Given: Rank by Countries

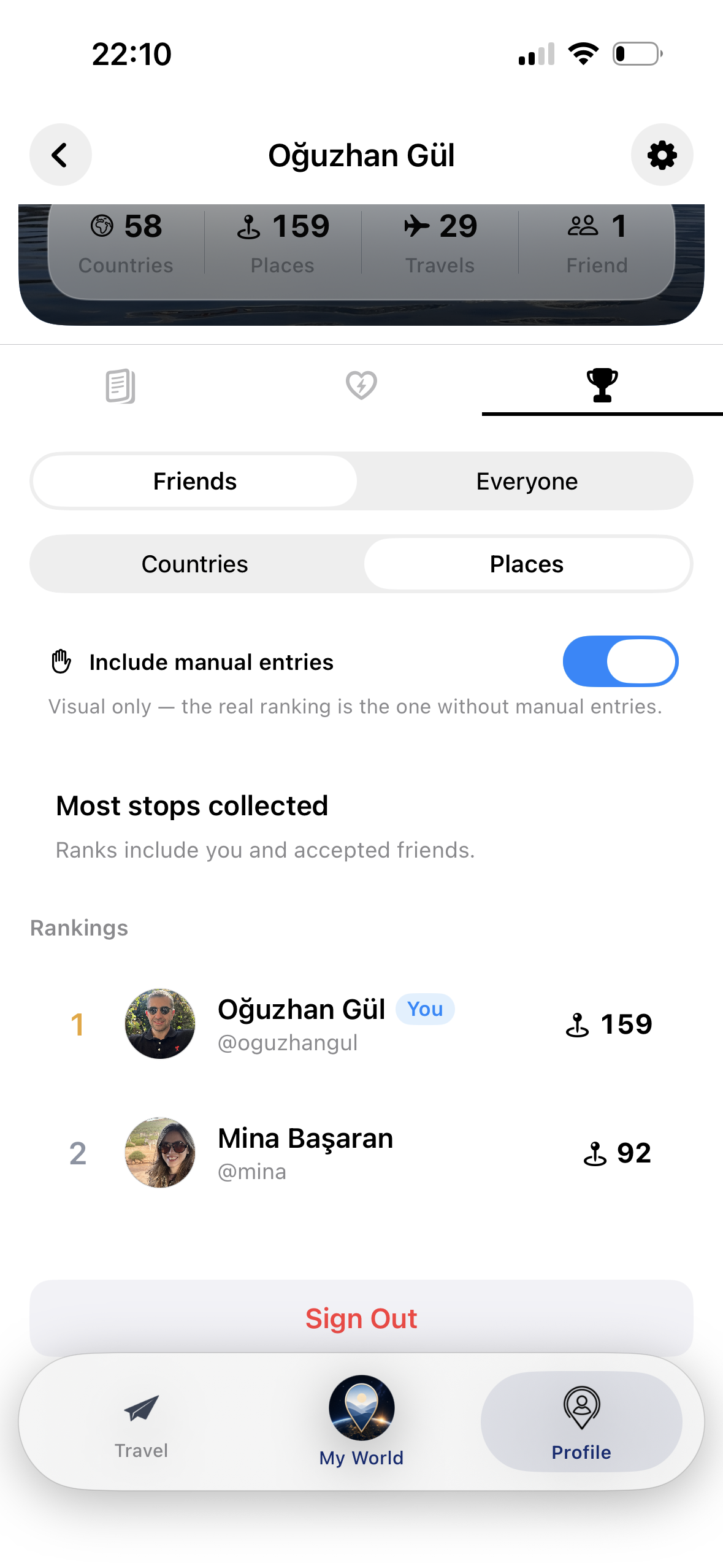Looking at the screenshot, I should [195, 564].
